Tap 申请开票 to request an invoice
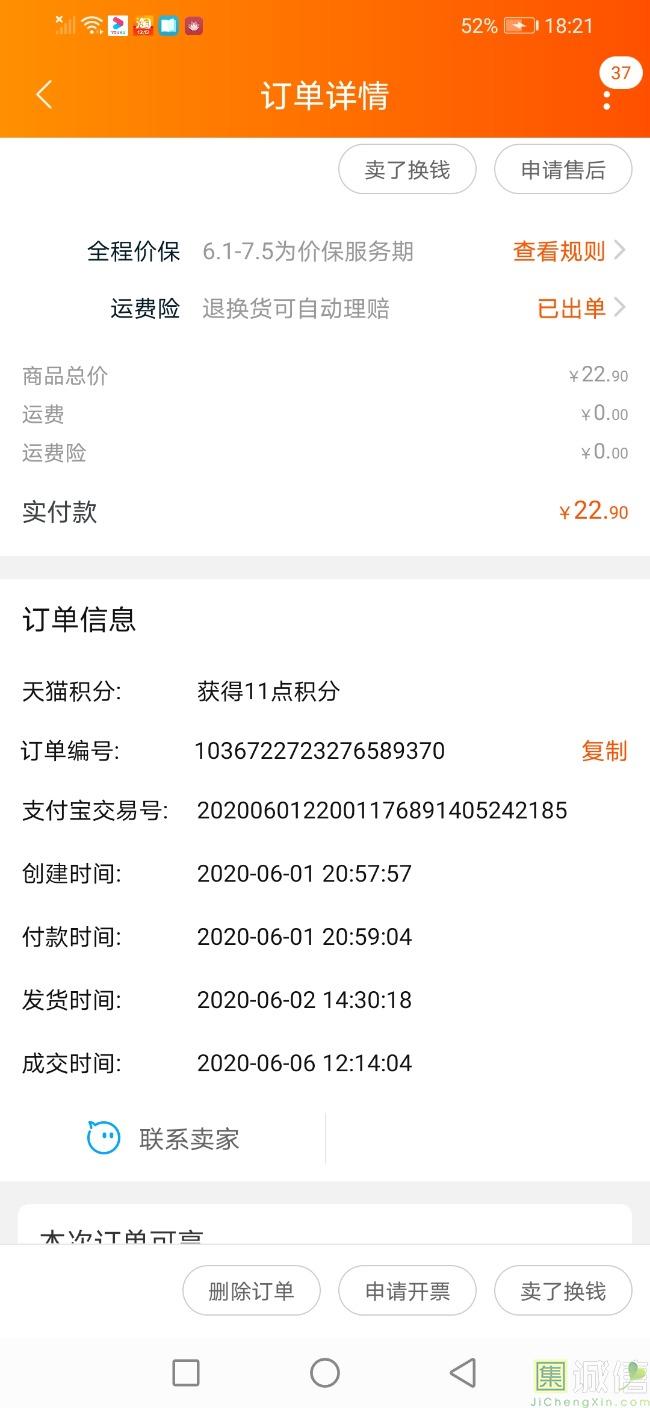The width and height of the screenshot is (650, 1408). (x=407, y=1291)
